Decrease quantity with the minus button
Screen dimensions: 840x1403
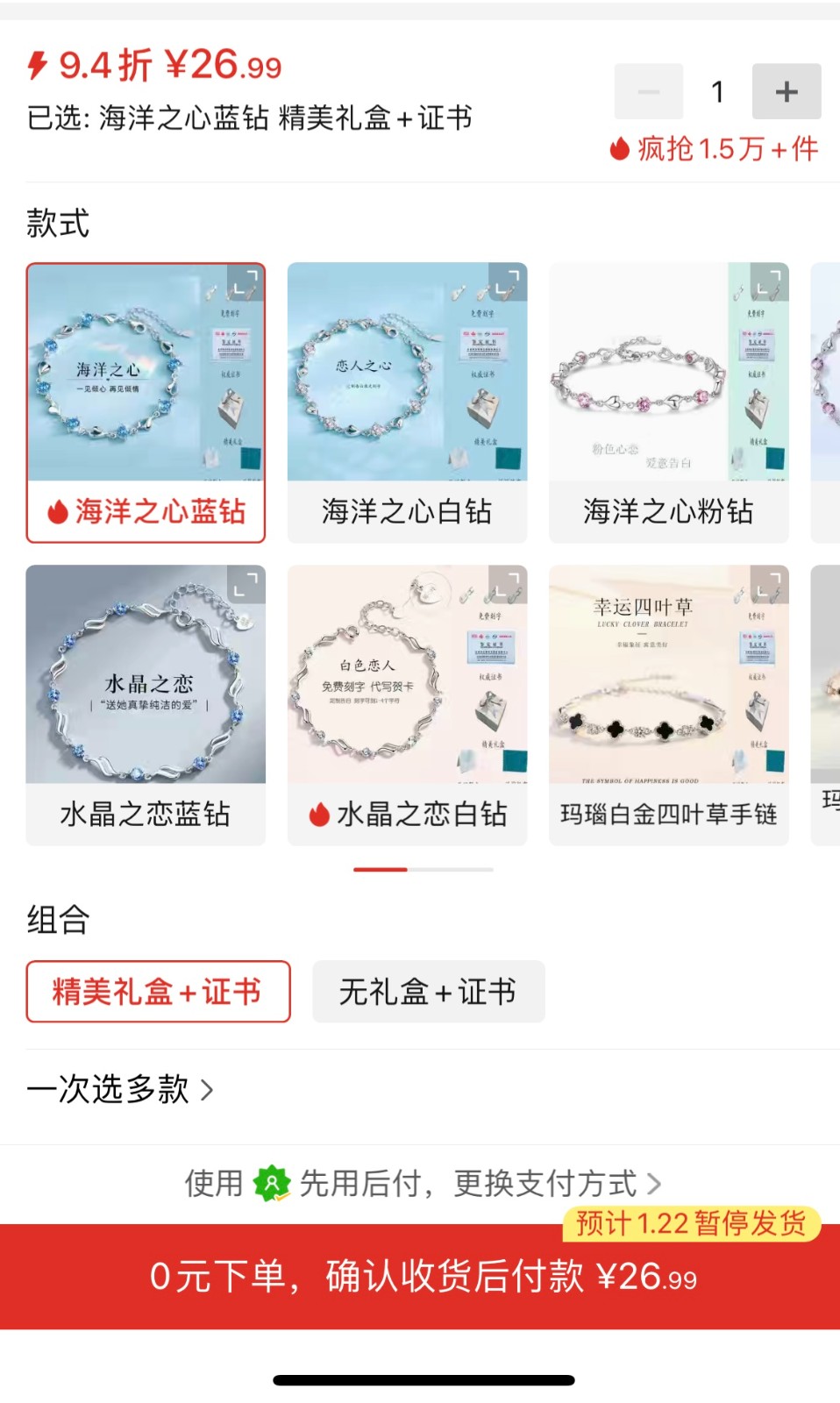pyautogui.click(x=648, y=91)
